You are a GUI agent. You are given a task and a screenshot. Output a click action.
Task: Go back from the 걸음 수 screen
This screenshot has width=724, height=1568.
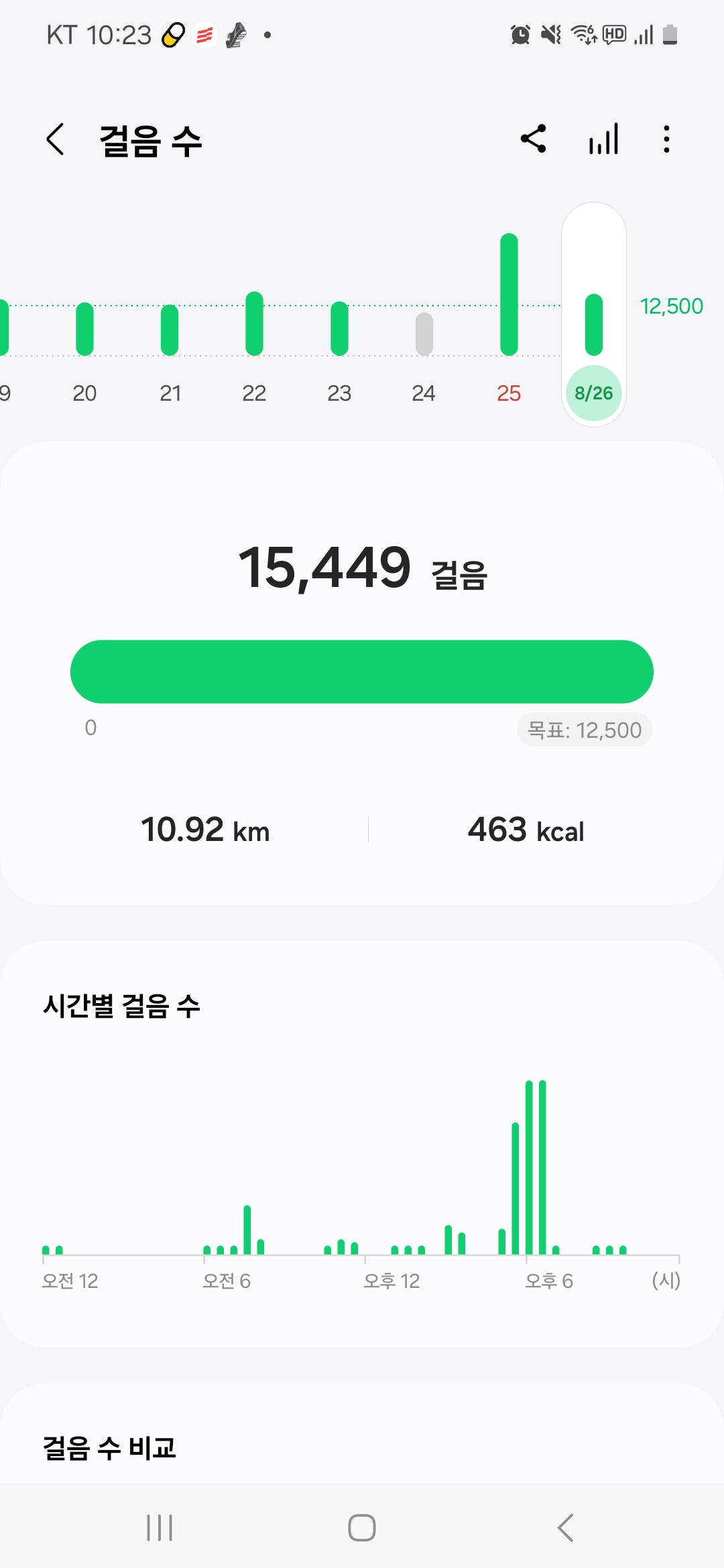pos(56,139)
